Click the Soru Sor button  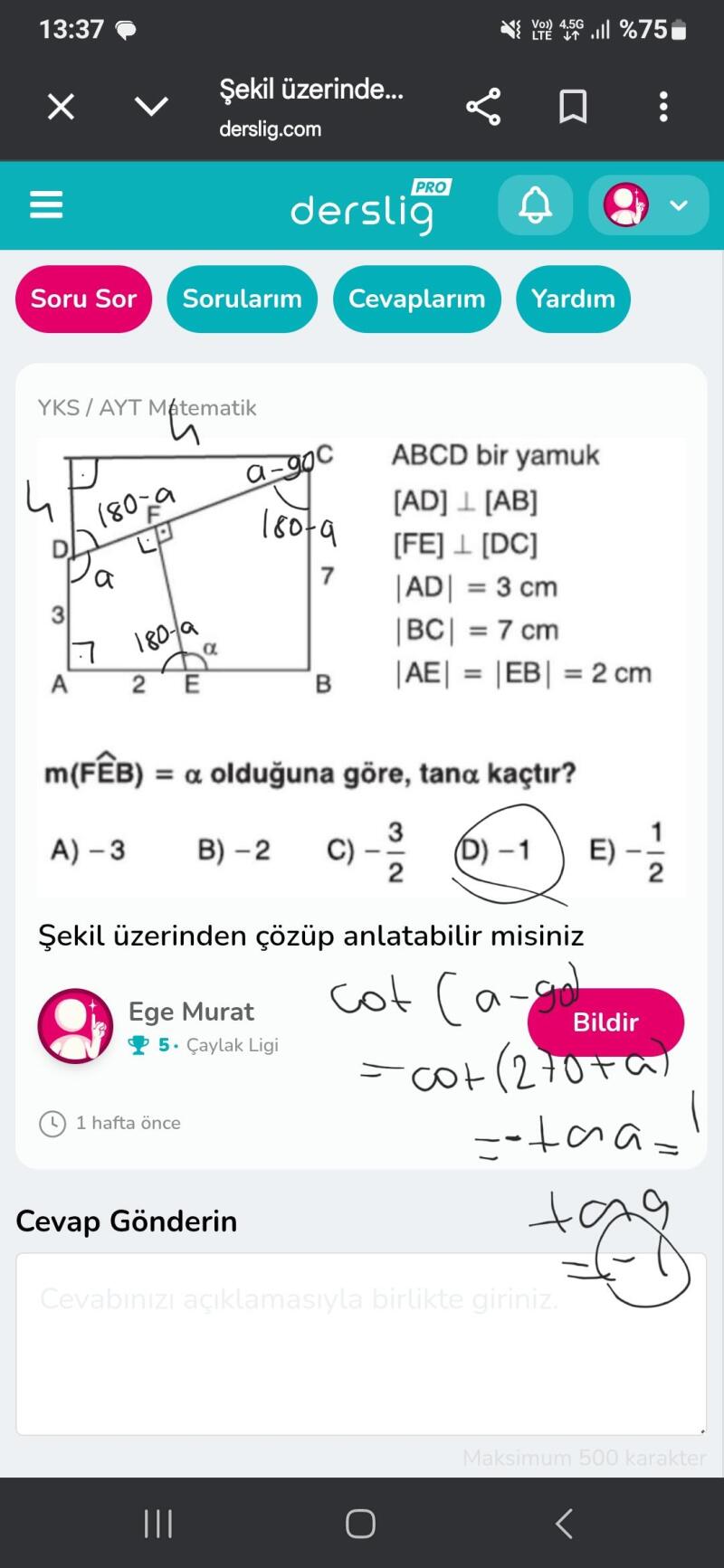83,299
